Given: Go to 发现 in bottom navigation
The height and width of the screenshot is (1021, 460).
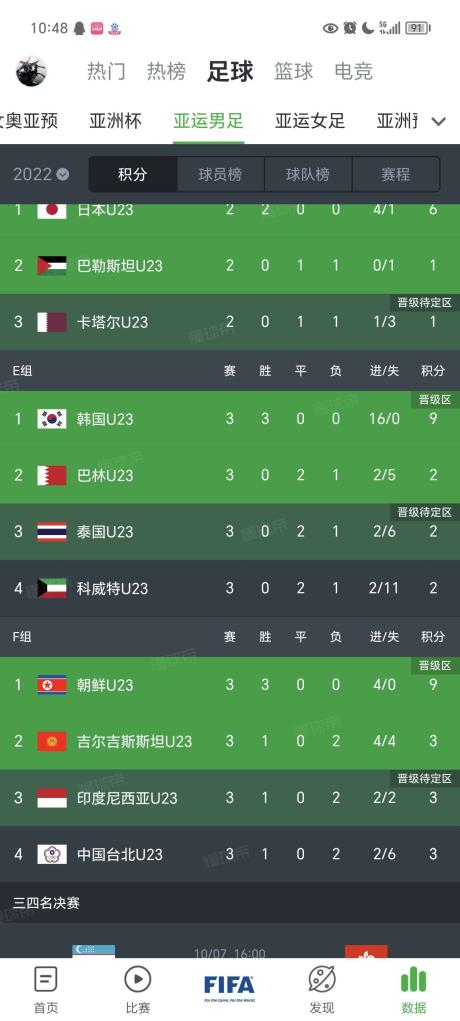Looking at the screenshot, I should (321, 988).
